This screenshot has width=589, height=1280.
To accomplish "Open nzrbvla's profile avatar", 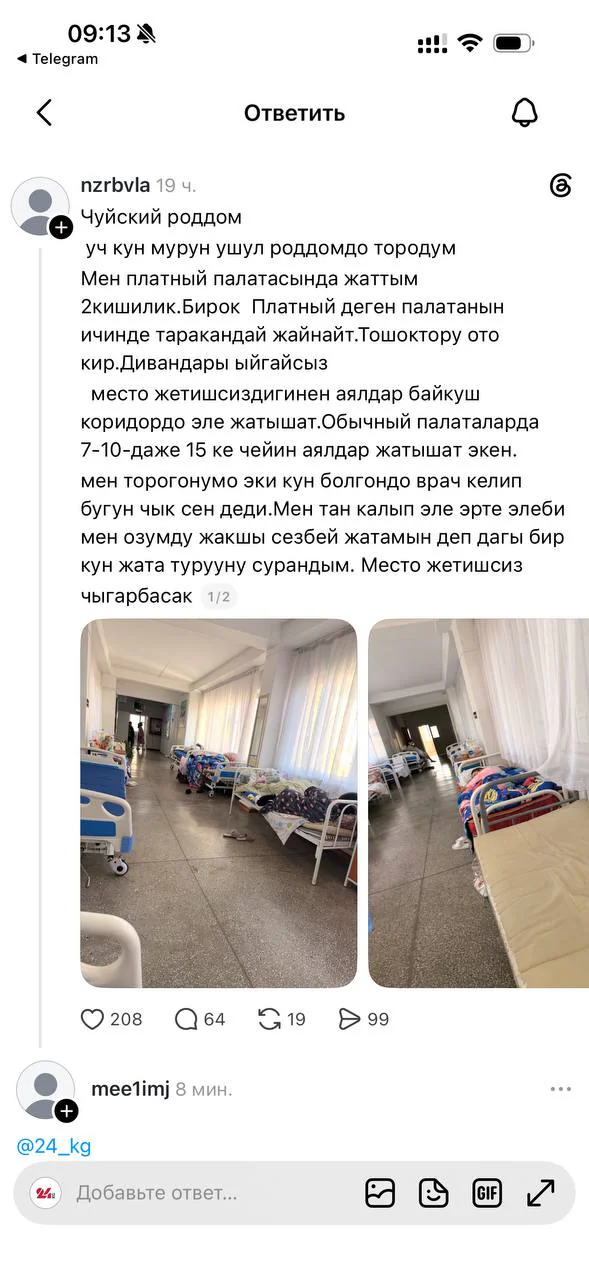I will coord(40,207).
